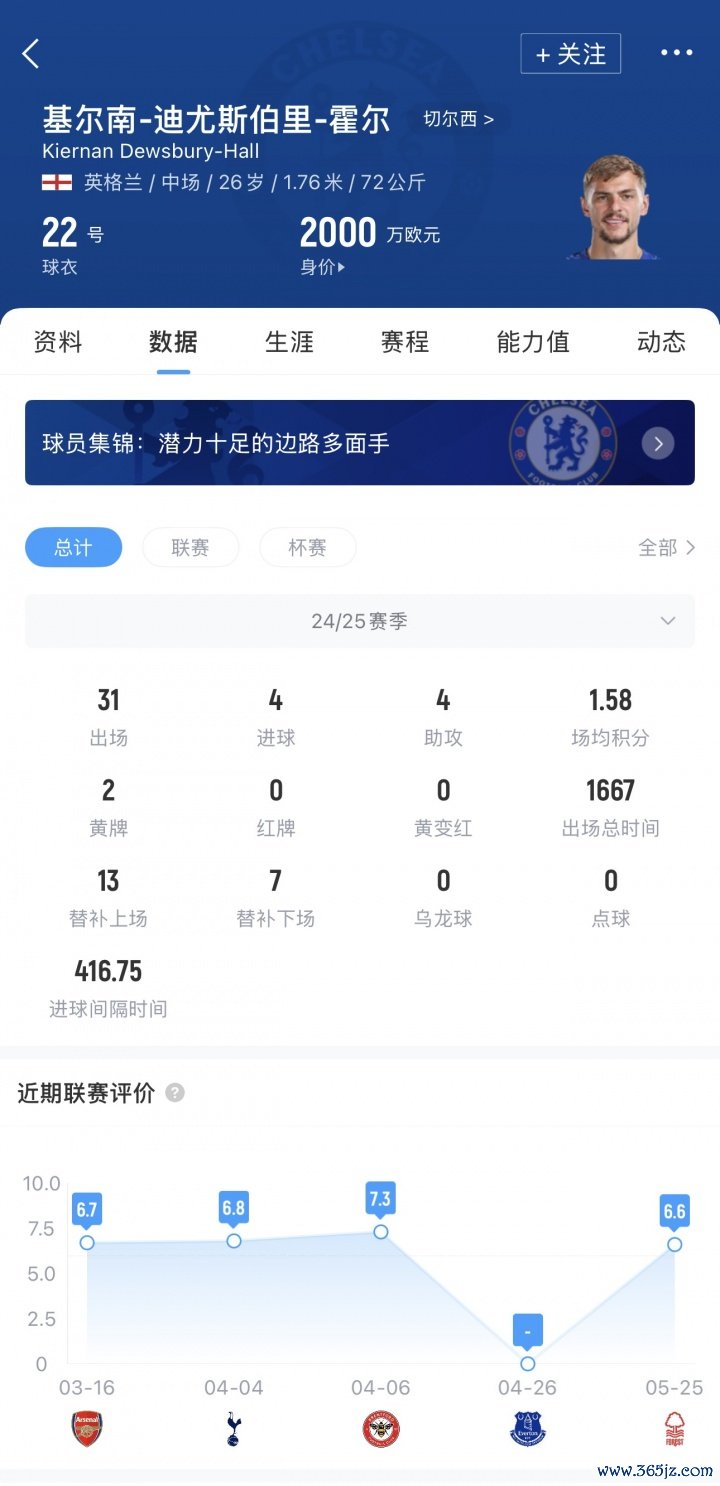View 身价 market value details

pos(323,267)
